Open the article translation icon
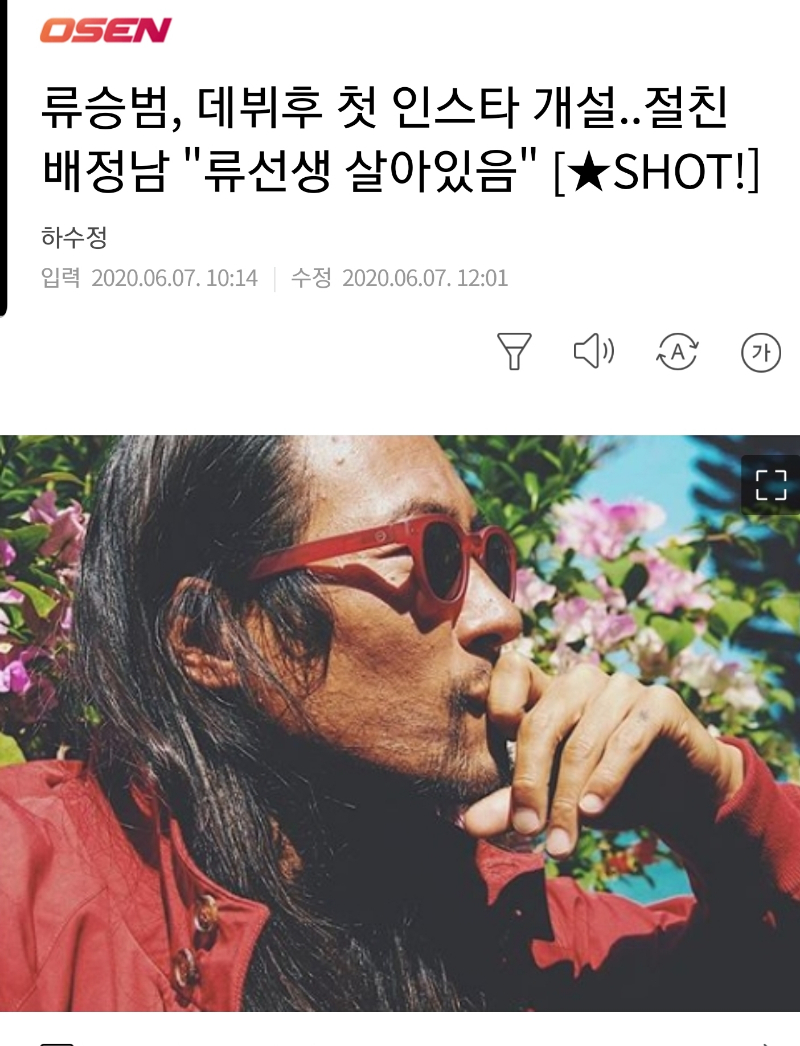This screenshot has height=1046, width=800. pyautogui.click(x=677, y=351)
